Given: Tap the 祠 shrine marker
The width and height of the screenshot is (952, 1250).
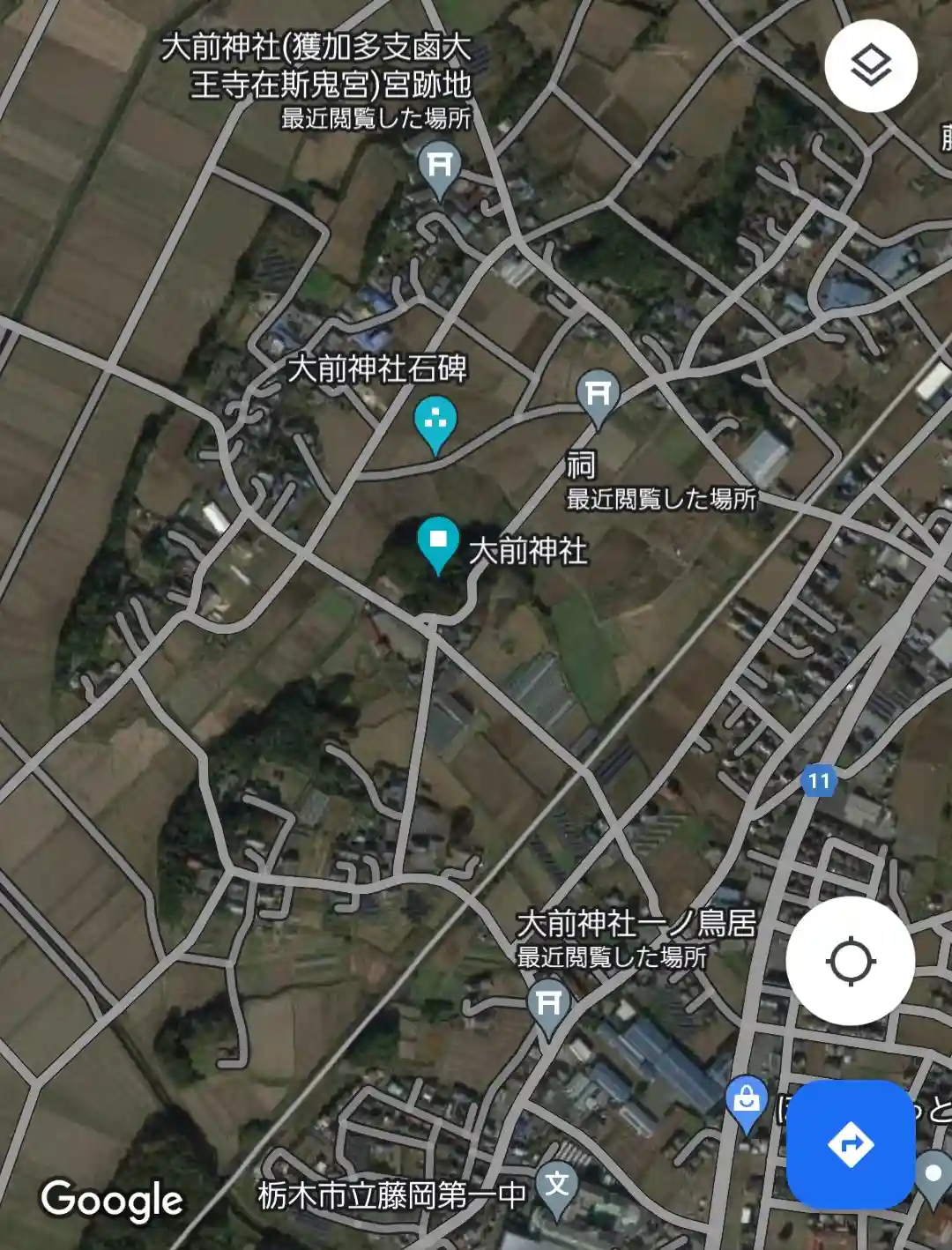Looking at the screenshot, I should tap(599, 396).
